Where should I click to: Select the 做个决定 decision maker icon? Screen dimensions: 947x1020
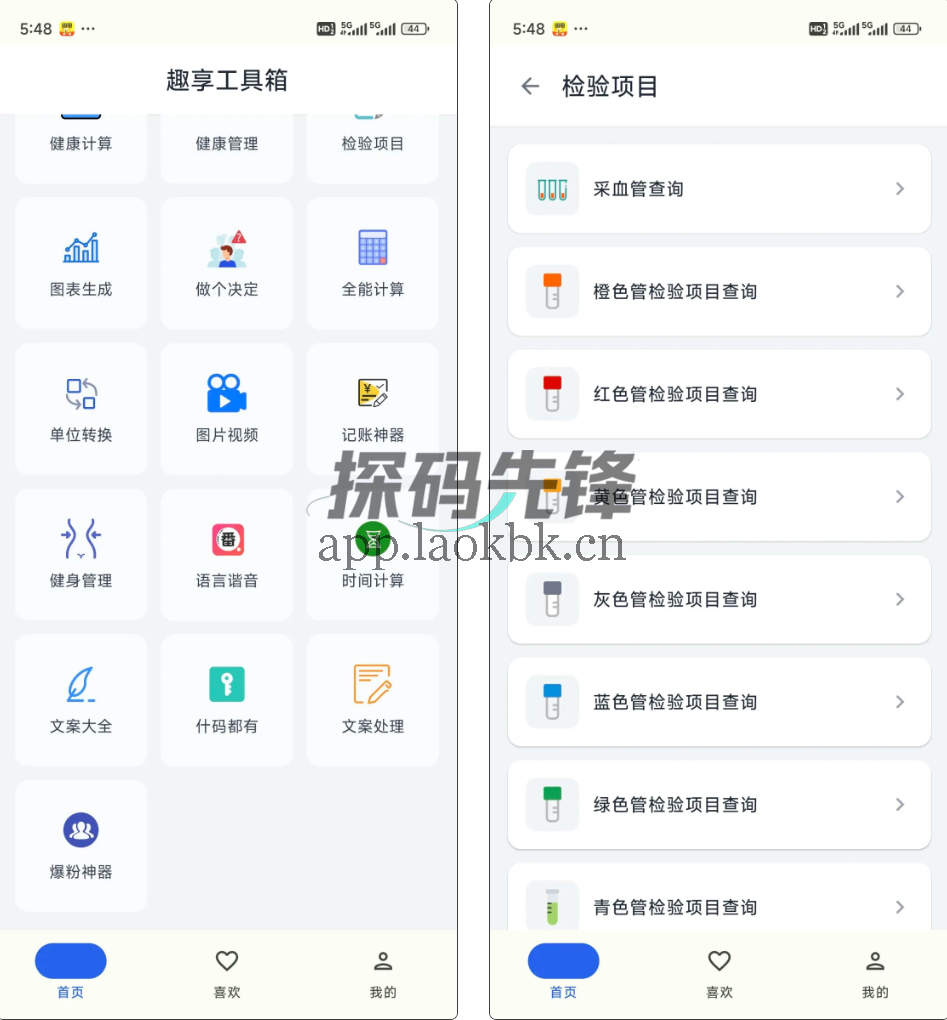click(x=227, y=262)
